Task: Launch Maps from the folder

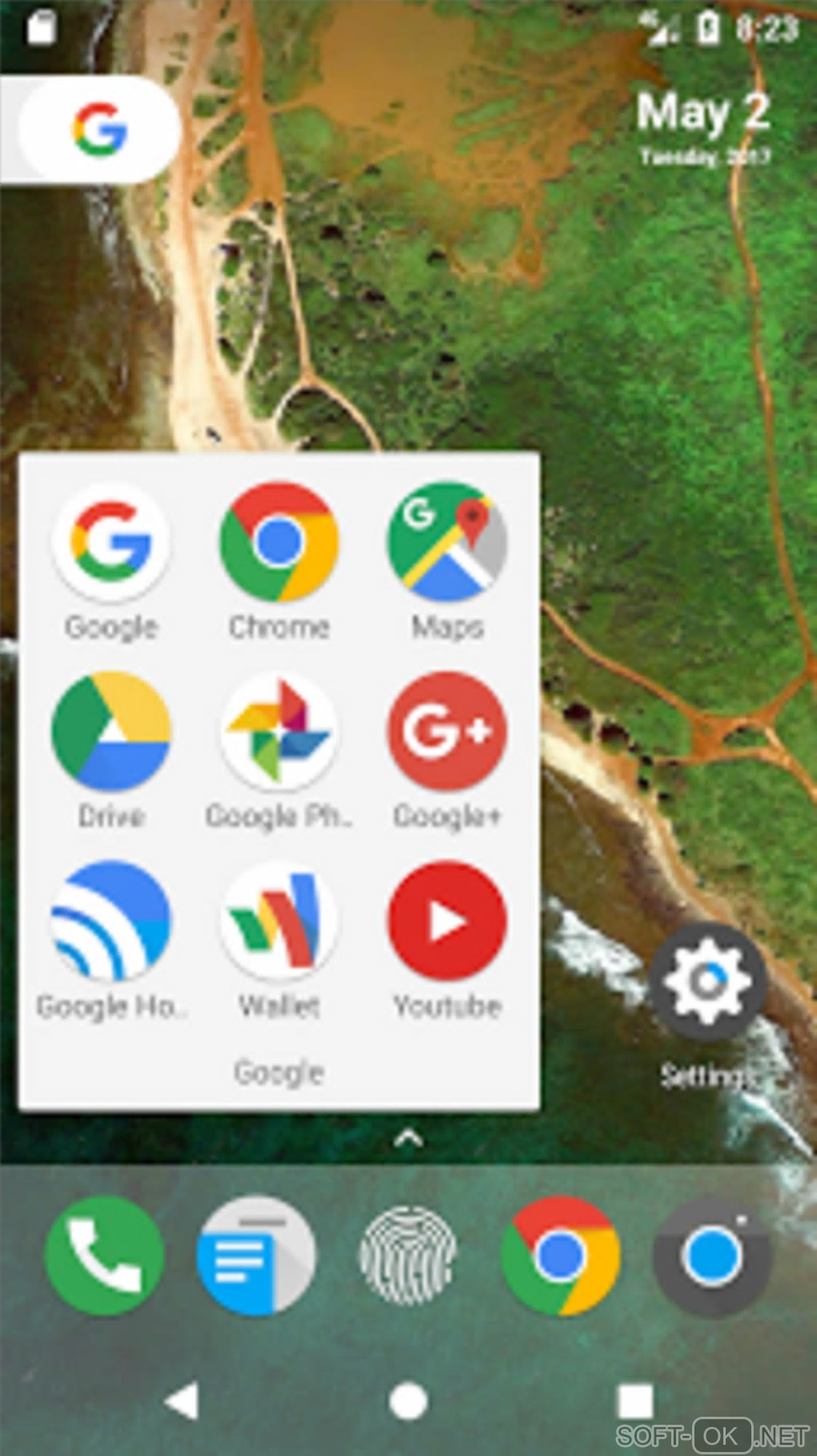Action: (x=447, y=543)
